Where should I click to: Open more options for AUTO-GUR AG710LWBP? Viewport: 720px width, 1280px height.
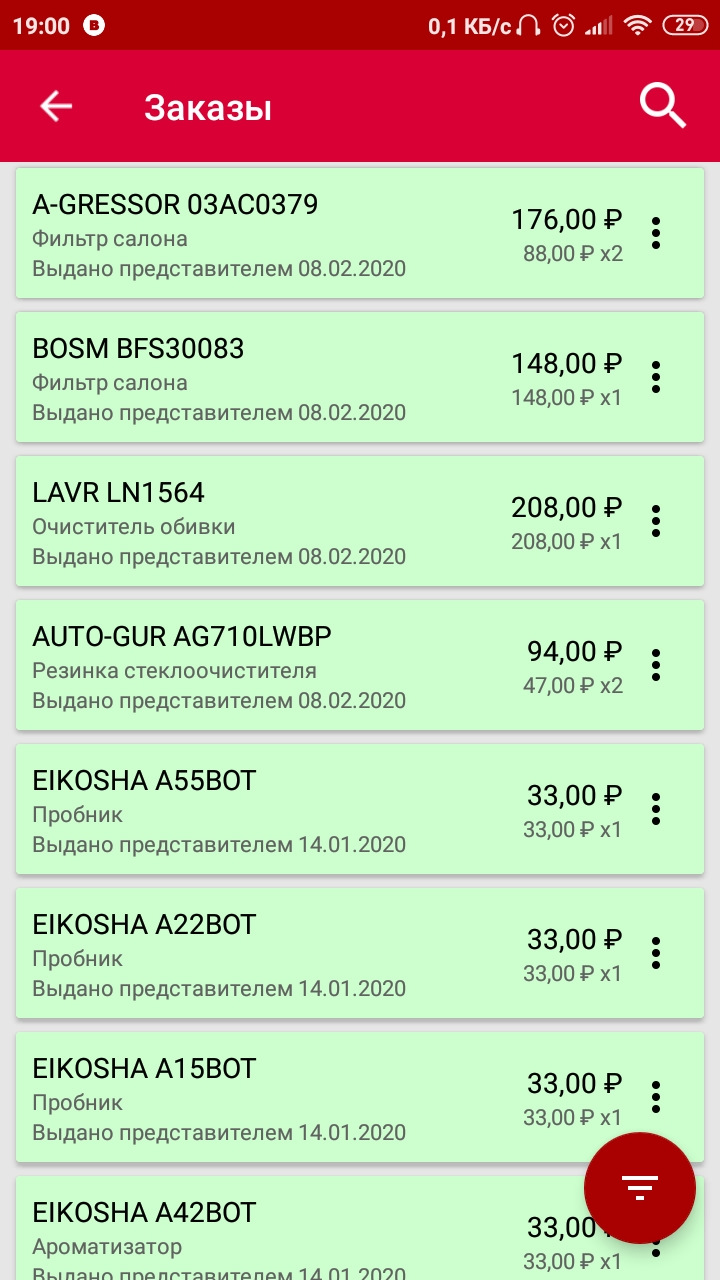656,665
